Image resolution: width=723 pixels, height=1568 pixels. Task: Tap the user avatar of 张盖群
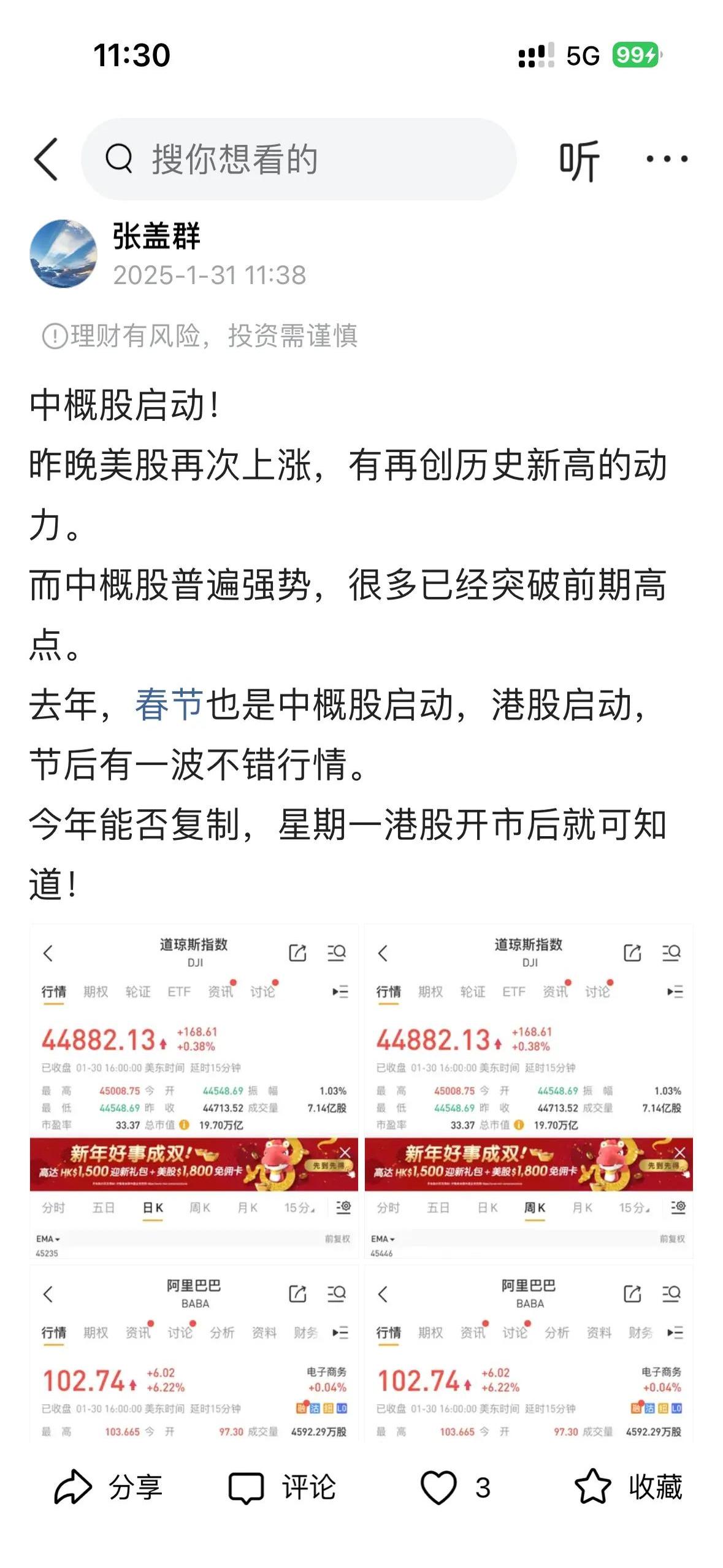64,252
